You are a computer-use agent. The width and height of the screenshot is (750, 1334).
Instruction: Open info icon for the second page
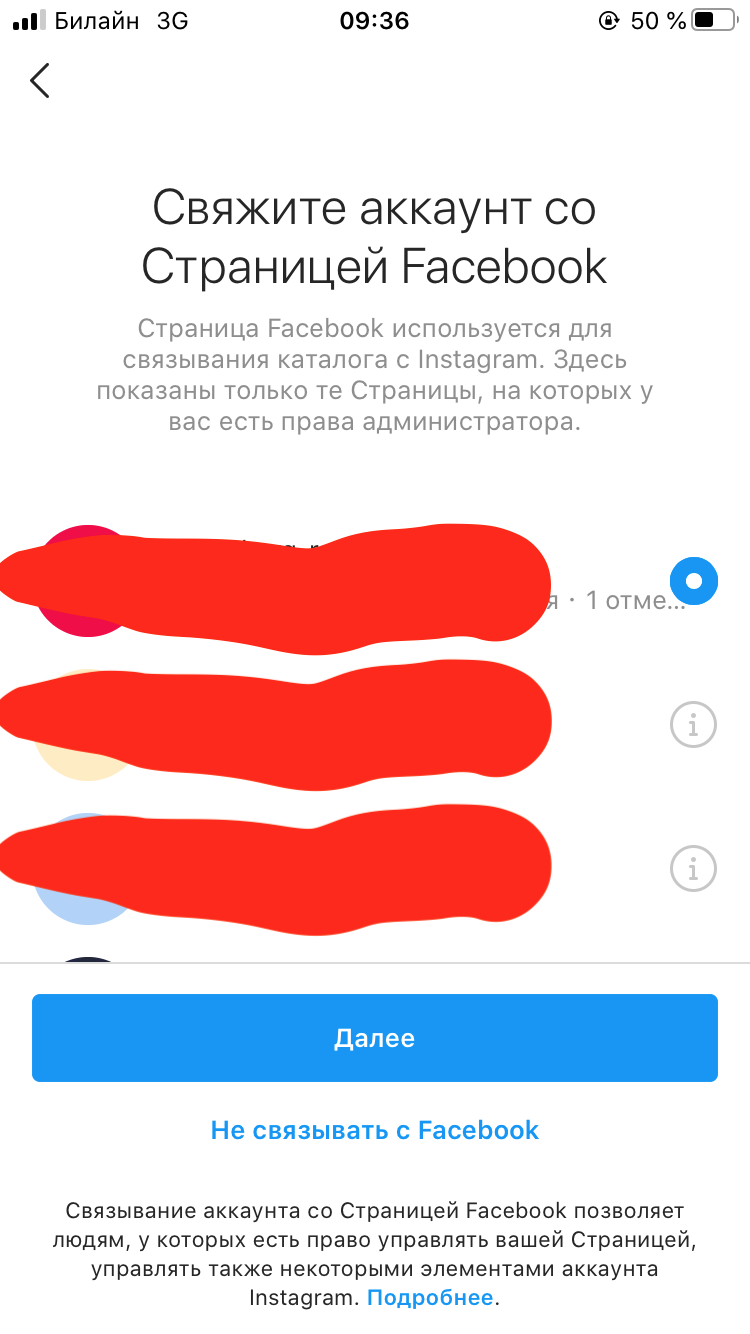(693, 723)
